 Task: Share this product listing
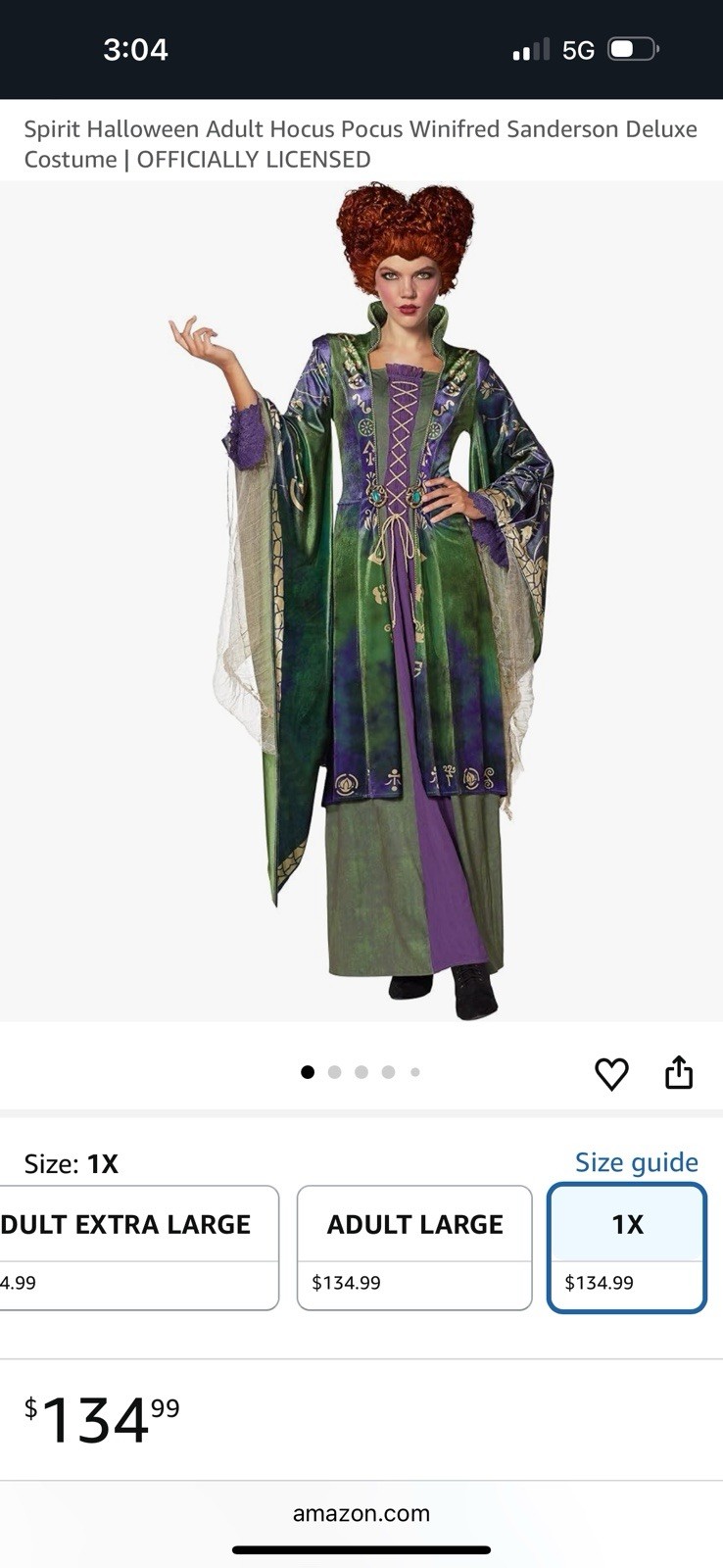click(x=679, y=1073)
